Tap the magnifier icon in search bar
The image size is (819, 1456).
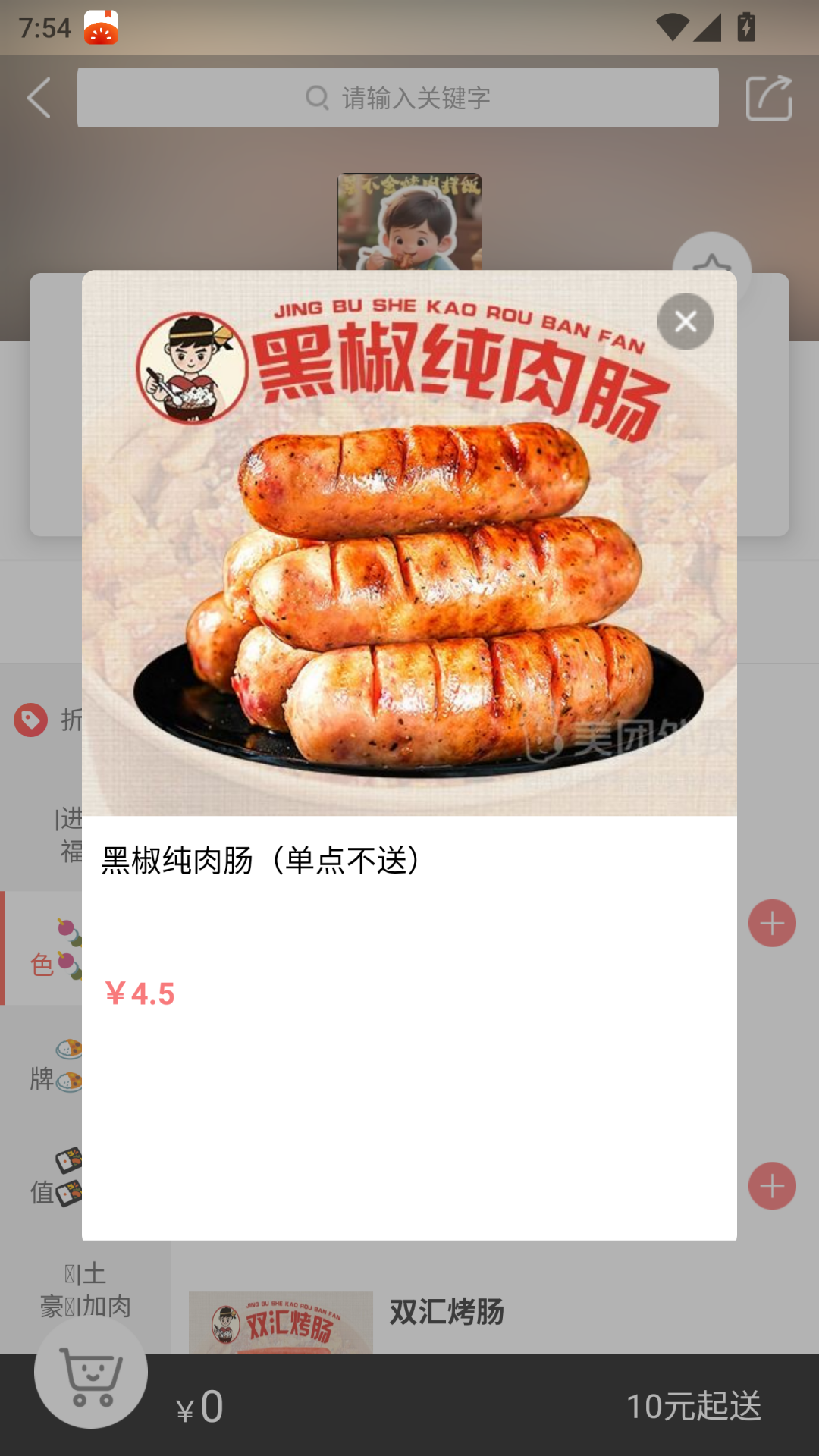(316, 97)
